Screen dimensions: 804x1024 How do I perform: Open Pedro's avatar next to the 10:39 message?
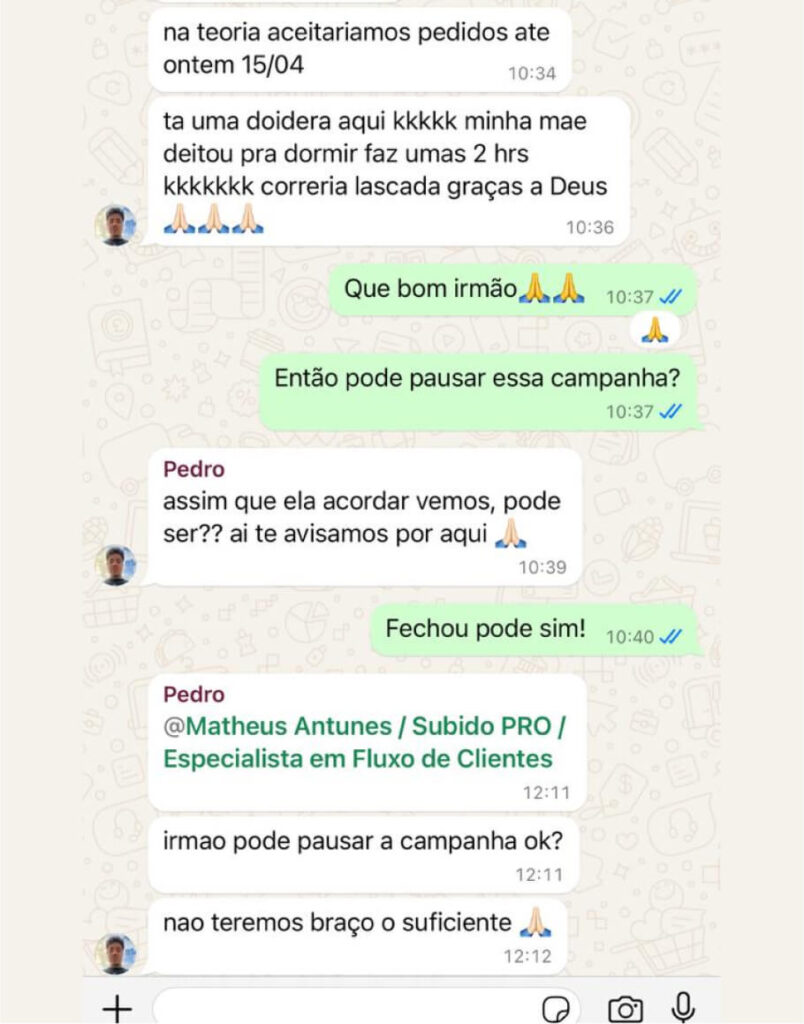[x=117, y=565]
